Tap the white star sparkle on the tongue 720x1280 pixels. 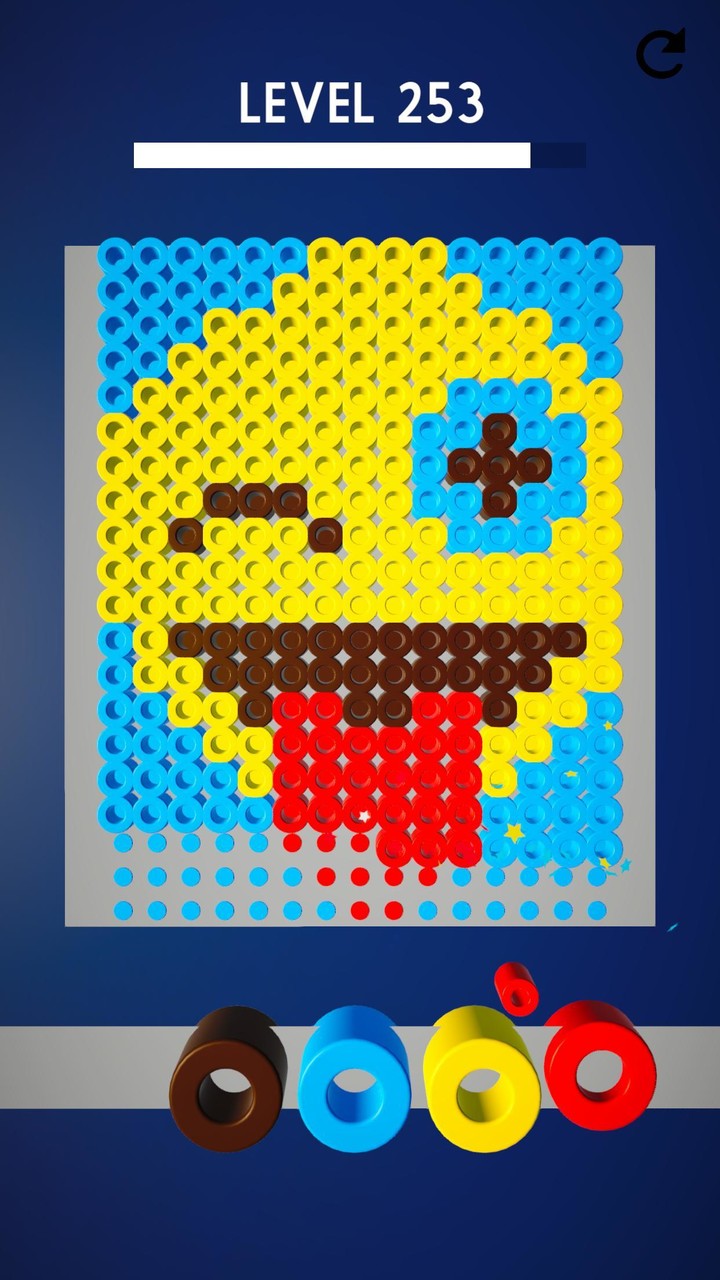point(365,817)
